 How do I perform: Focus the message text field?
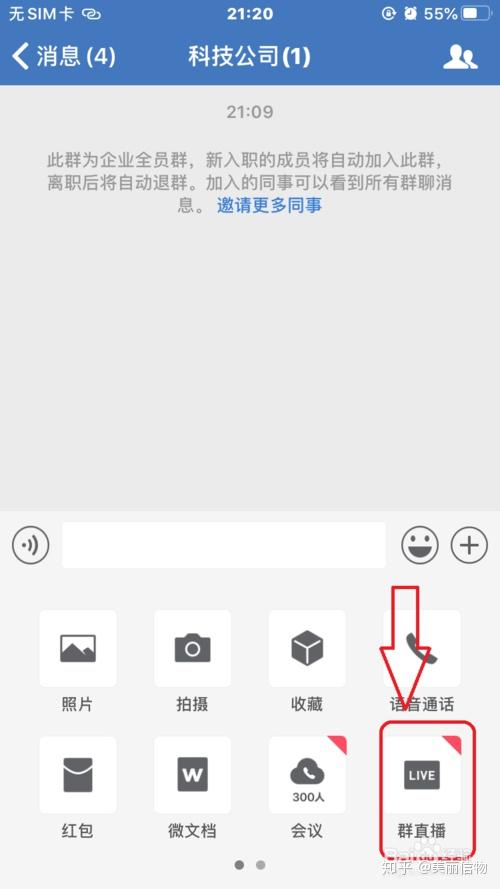coord(224,545)
